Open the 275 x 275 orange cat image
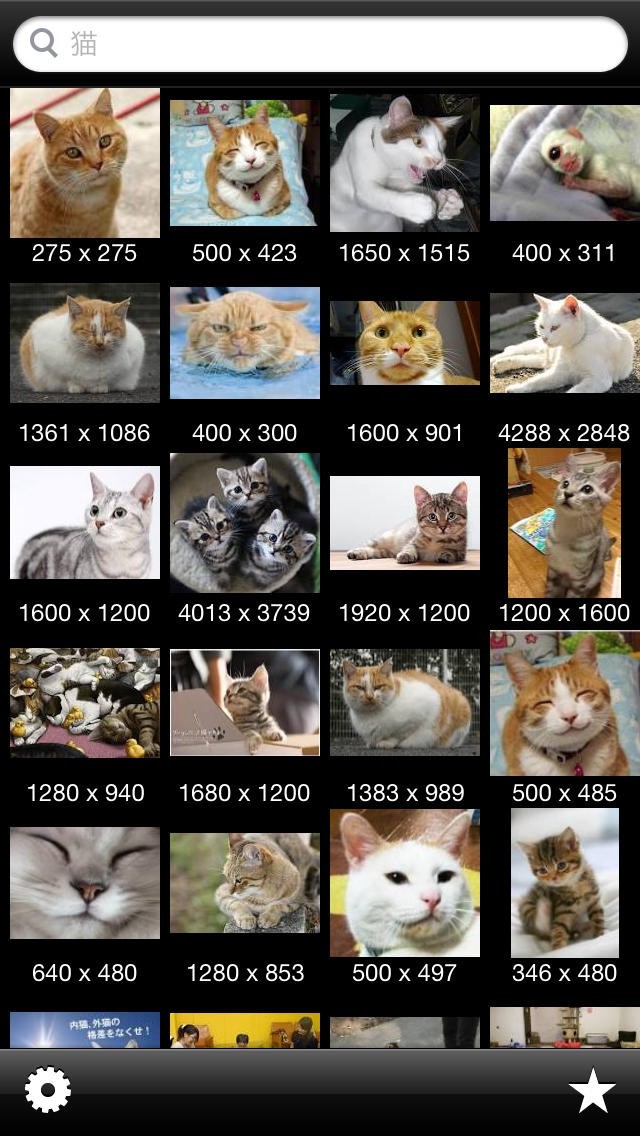This screenshot has height=1136, width=640. (85, 163)
